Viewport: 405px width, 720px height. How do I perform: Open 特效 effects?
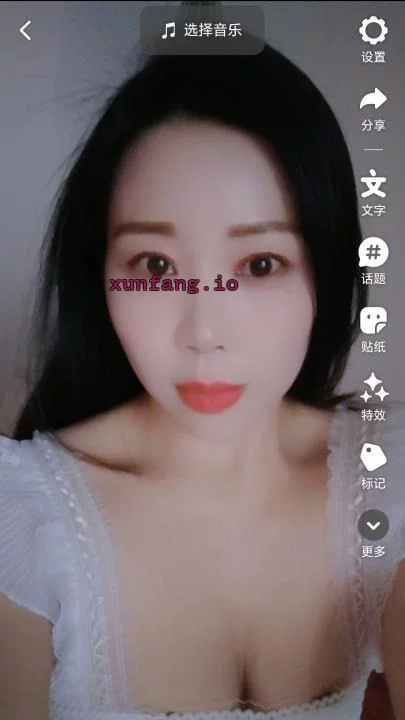(373, 397)
